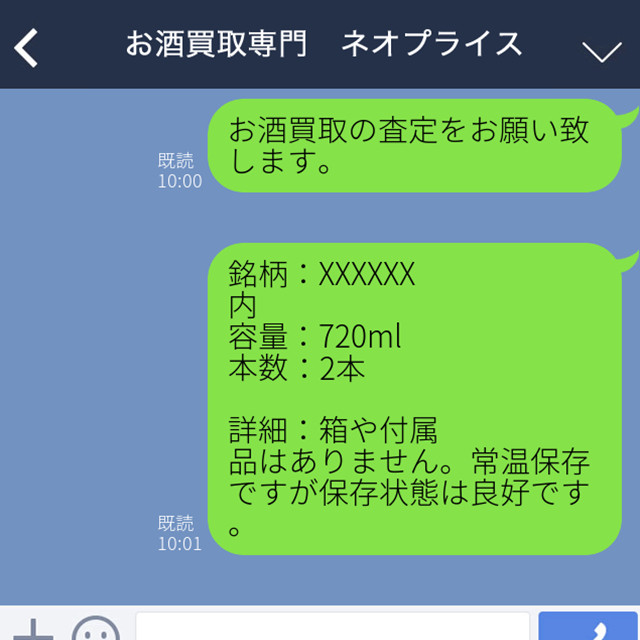Tap the message input field
640x640 pixels.
(332, 628)
